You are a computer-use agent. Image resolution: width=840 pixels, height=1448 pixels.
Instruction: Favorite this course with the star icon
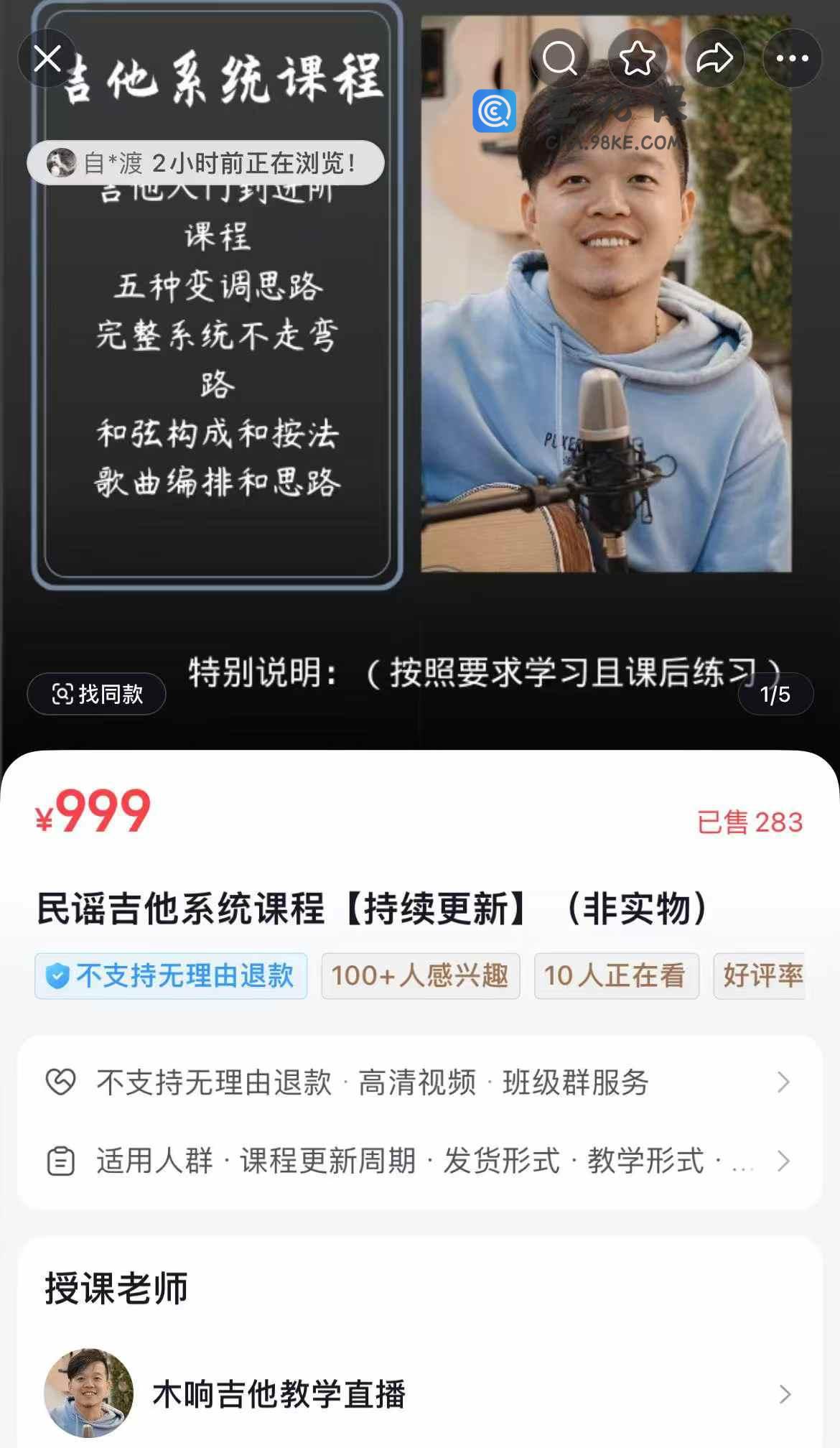638,58
